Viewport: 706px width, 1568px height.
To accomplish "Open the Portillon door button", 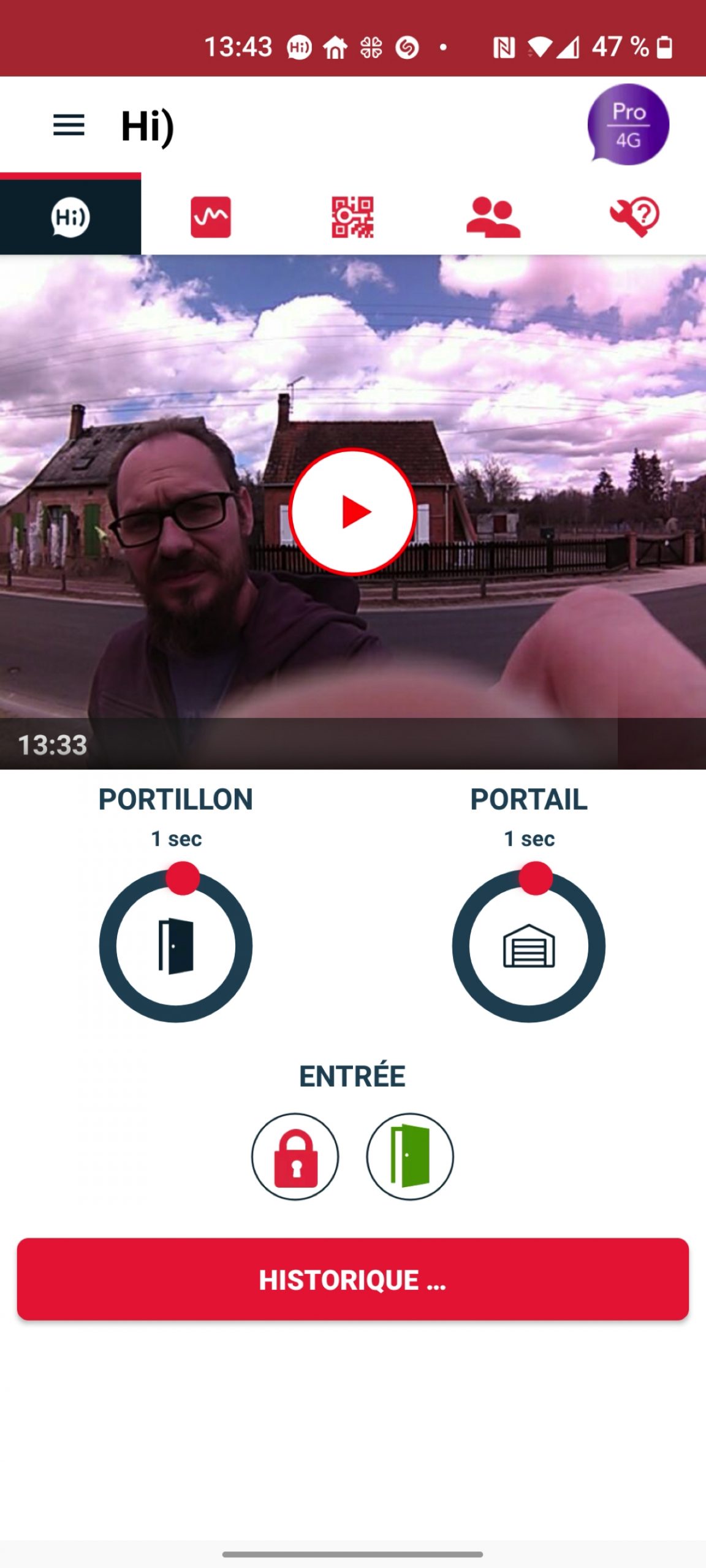I will [x=176, y=946].
